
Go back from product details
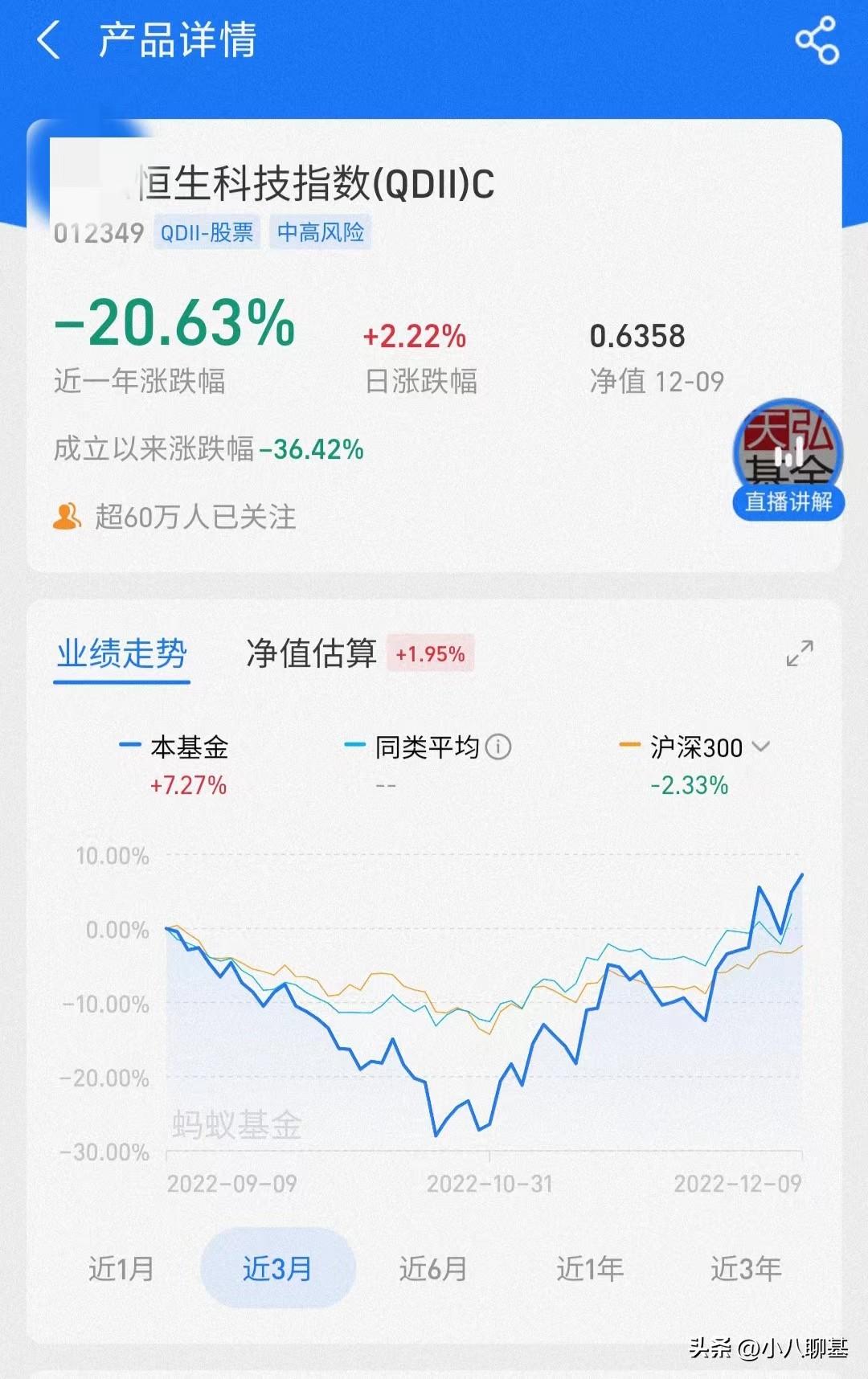click(48, 40)
